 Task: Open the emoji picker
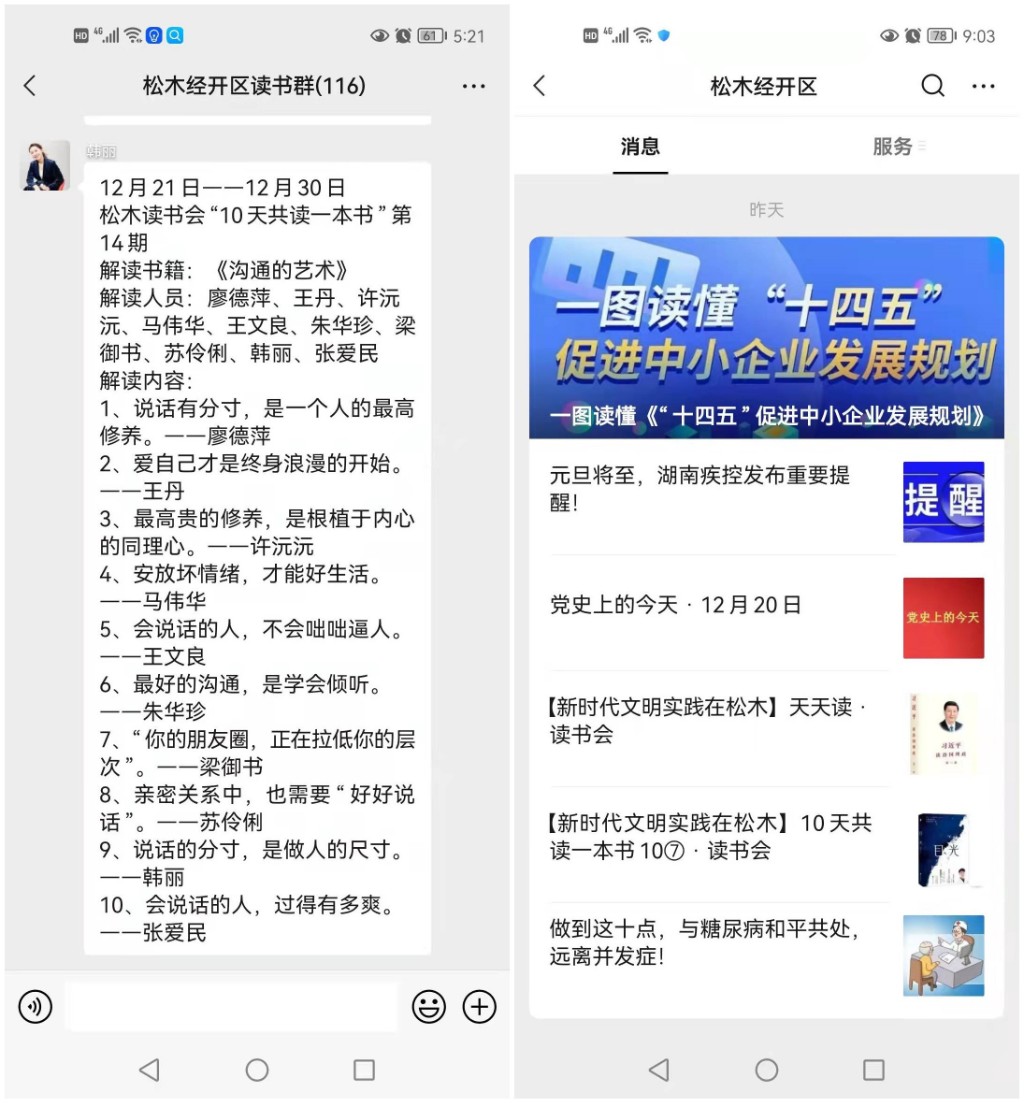429,1007
